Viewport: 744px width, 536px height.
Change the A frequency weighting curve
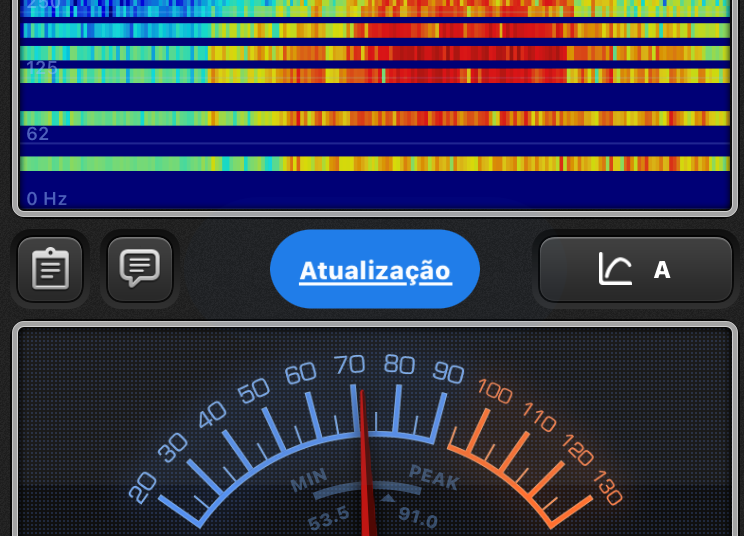tap(635, 269)
